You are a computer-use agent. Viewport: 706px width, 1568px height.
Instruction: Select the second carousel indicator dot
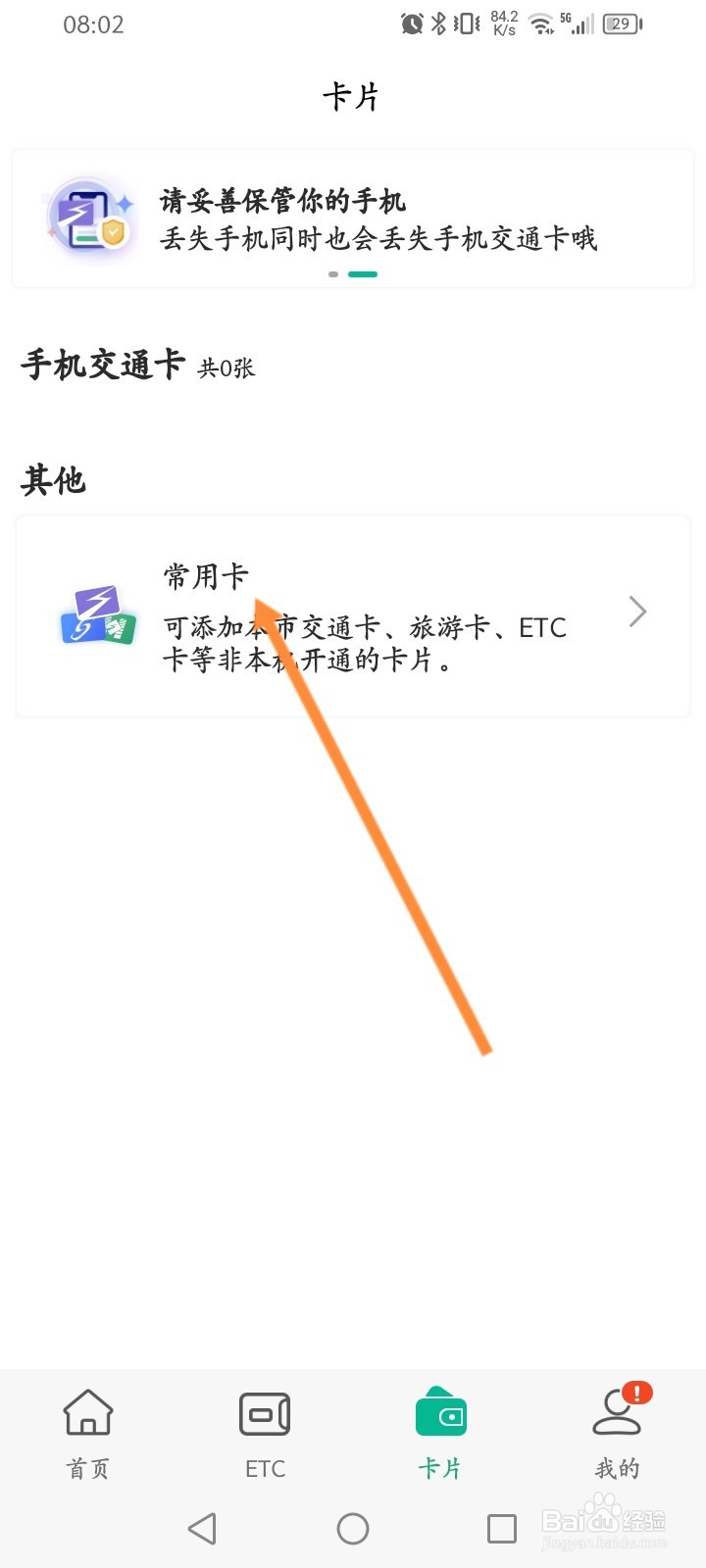(x=363, y=274)
